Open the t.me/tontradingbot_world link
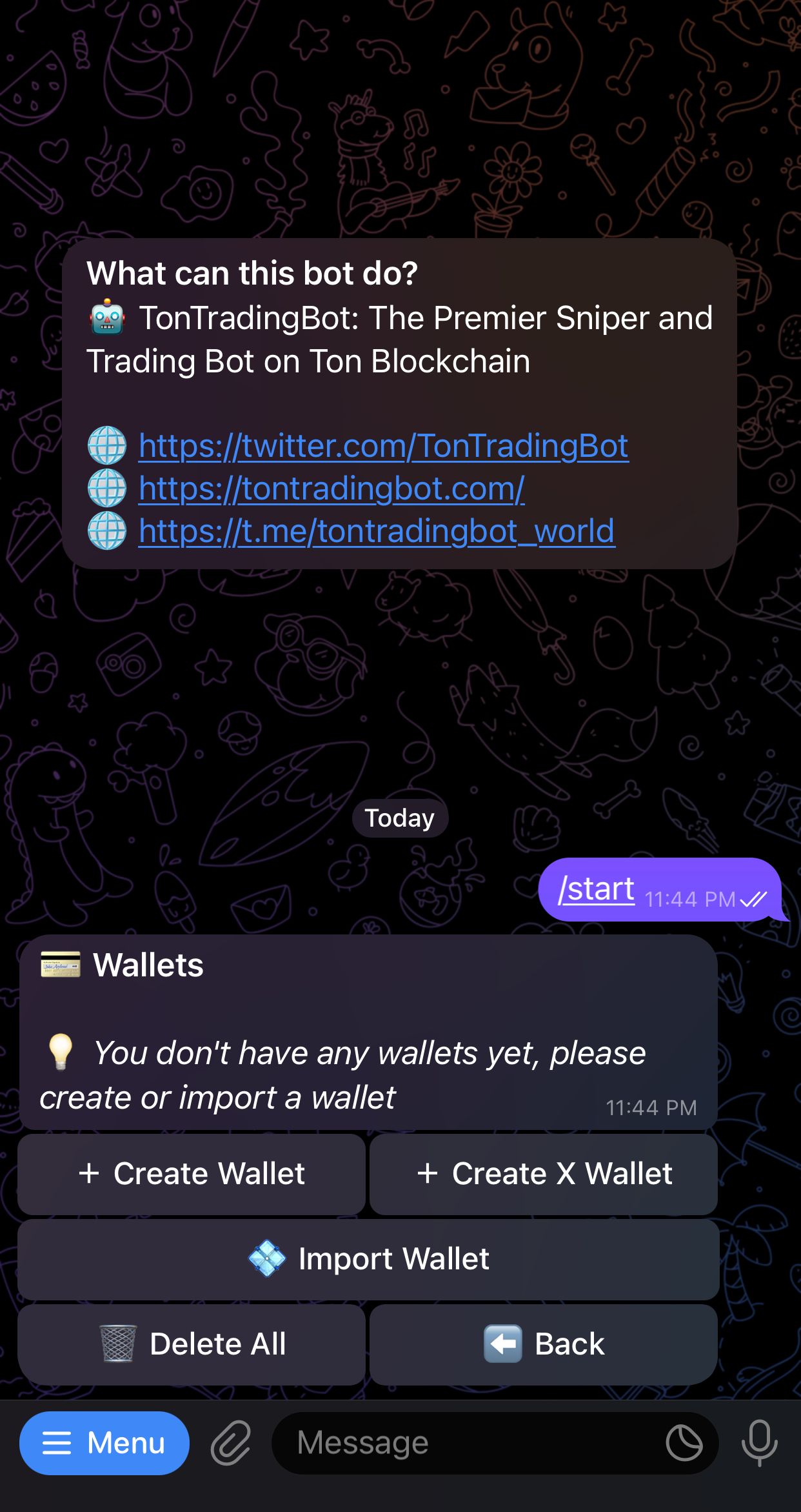Viewport: 801px width, 1512px height. point(375,532)
